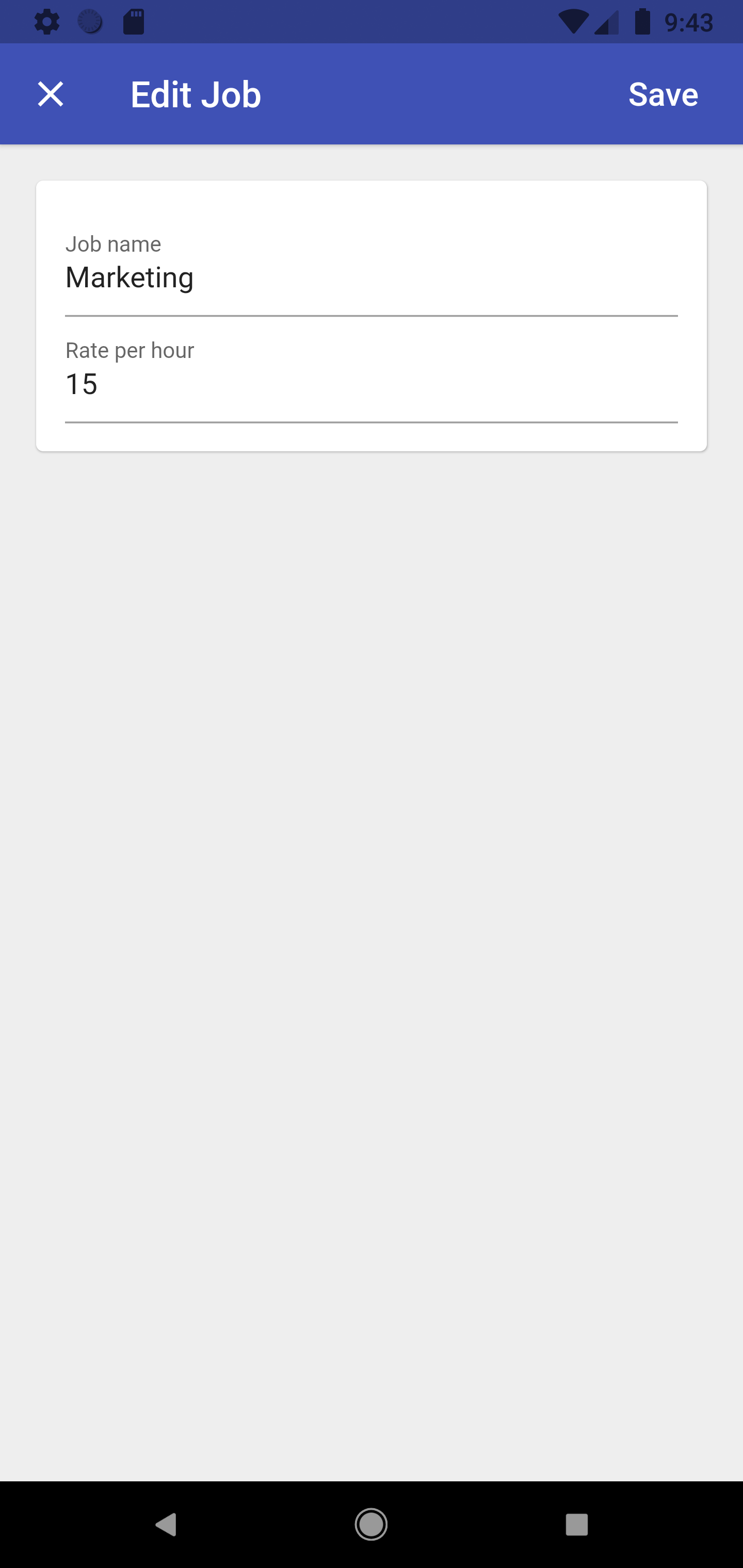Go back using the system back button
Viewport: 743px width, 1568px height.
pos(166,1524)
